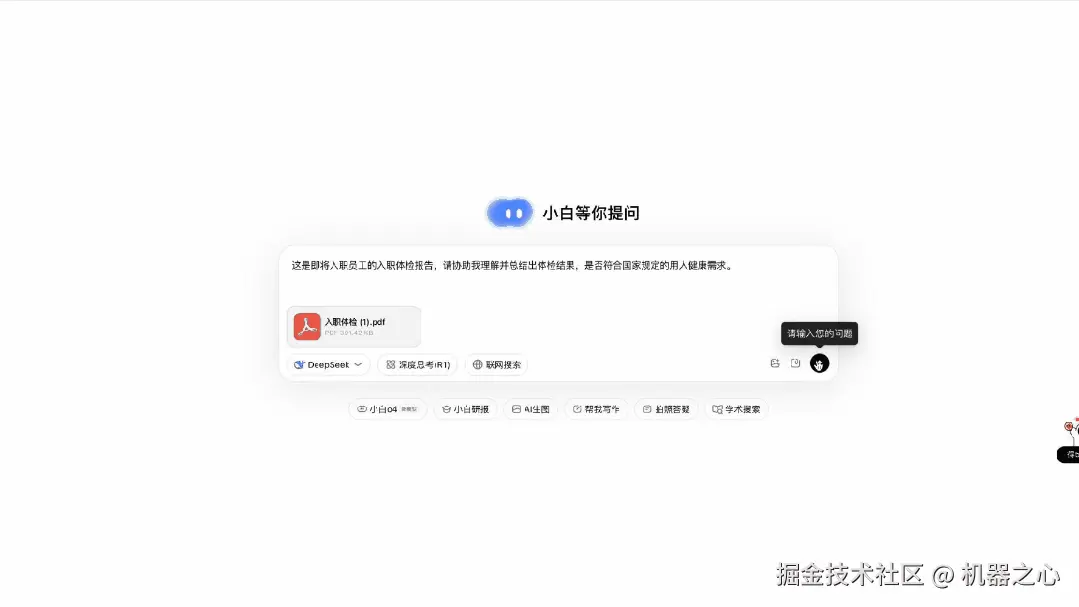Launch 学术搜索 academic search
The image size is (1079, 607).
click(736, 409)
